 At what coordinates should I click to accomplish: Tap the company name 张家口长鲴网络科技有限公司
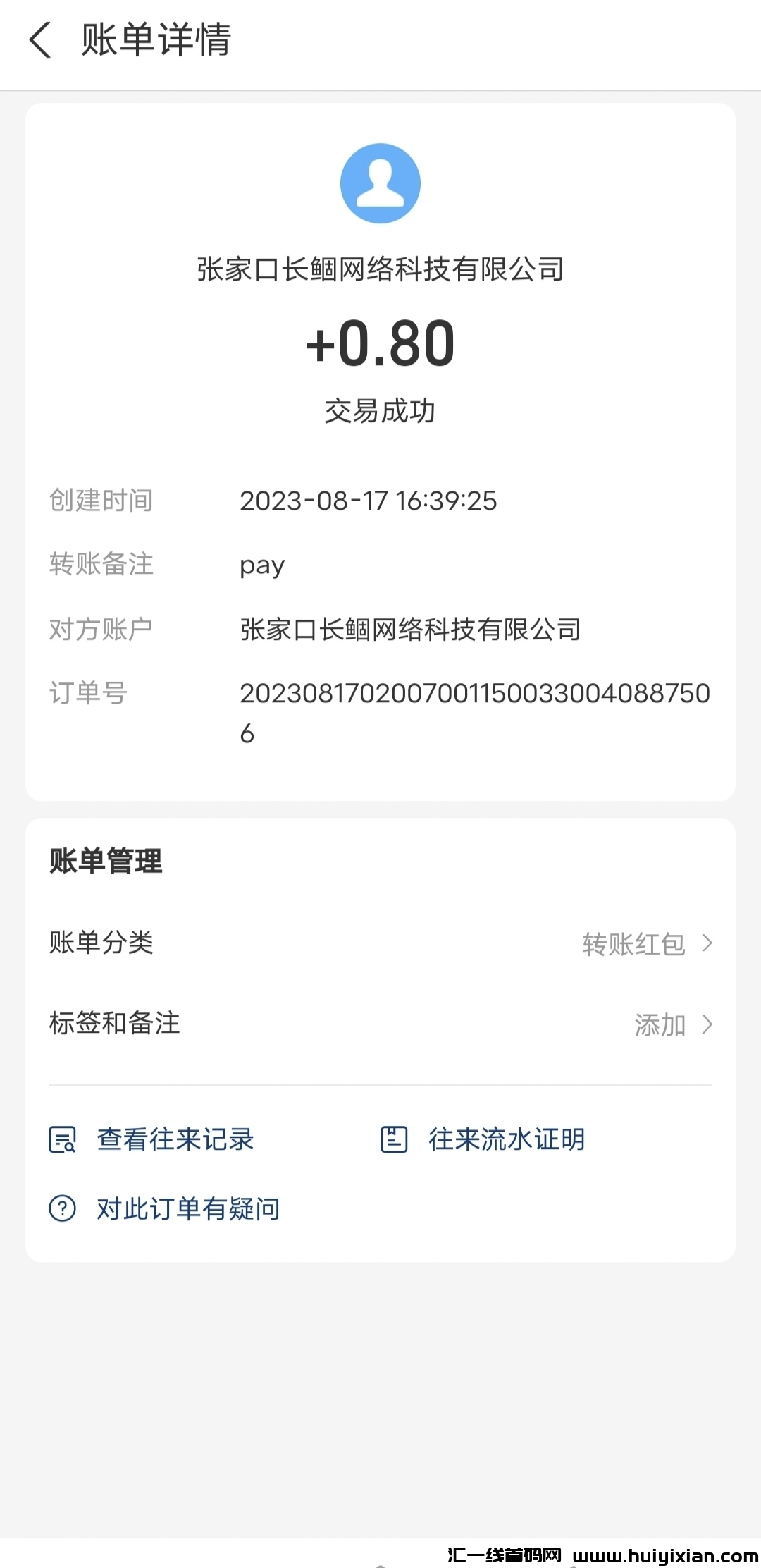pos(380,269)
